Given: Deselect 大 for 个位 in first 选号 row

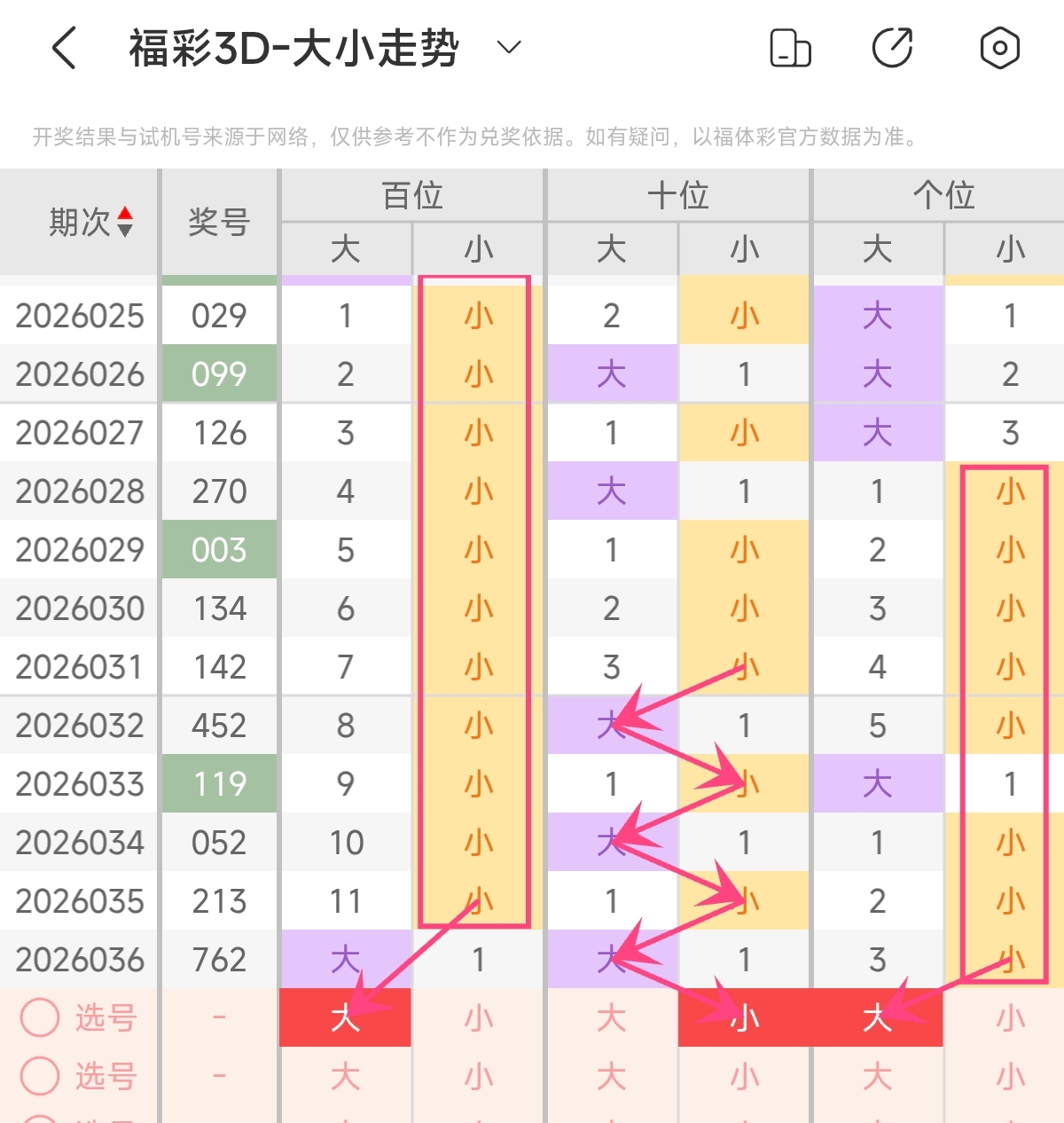Looking at the screenshot, I should (x=878, y=1017).
